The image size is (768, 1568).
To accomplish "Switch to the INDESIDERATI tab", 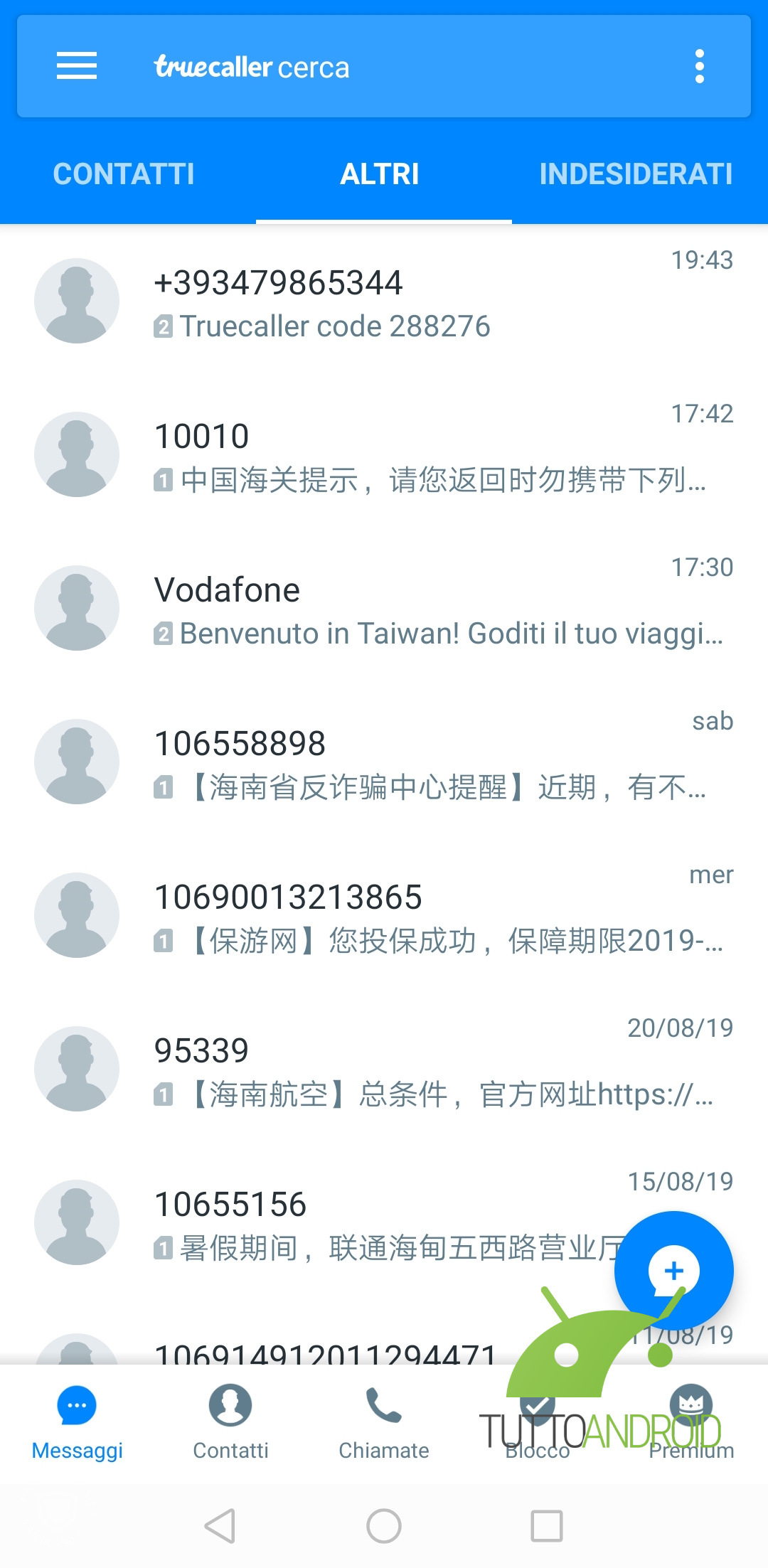I will [x=636, y=174].
